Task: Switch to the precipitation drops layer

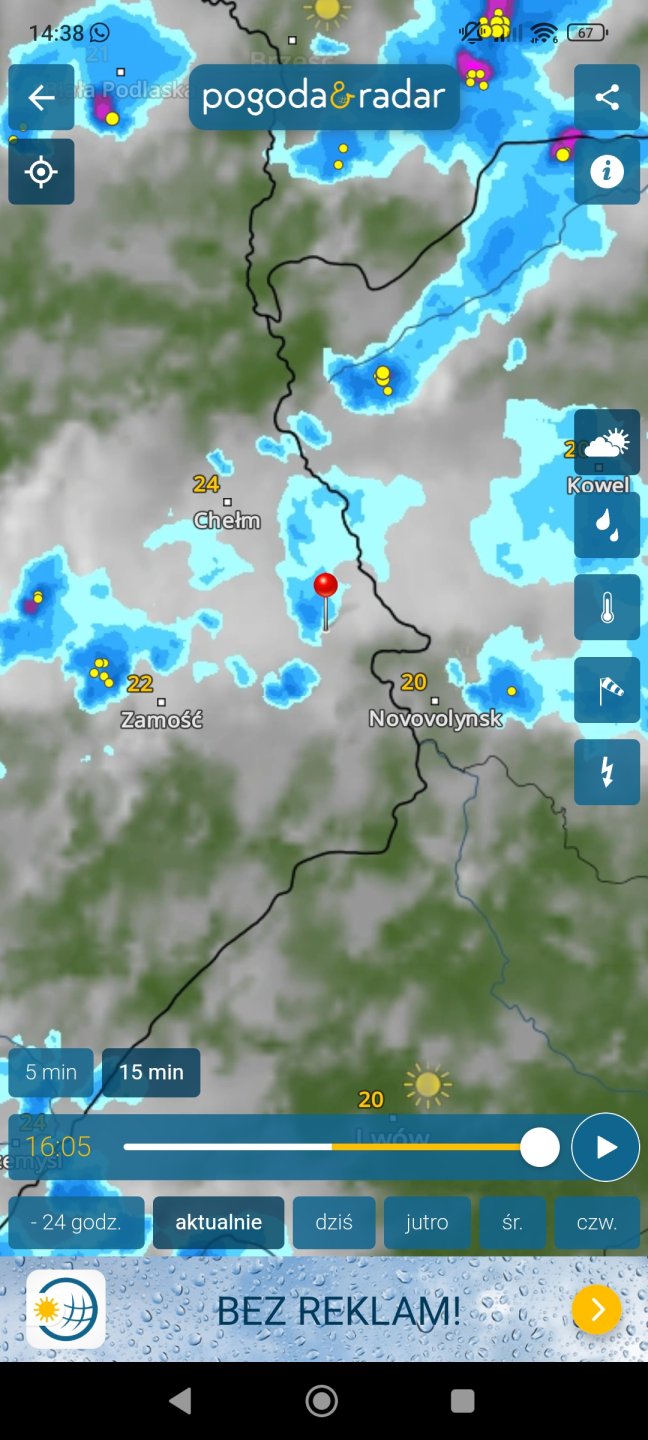Action: [607, 525]
